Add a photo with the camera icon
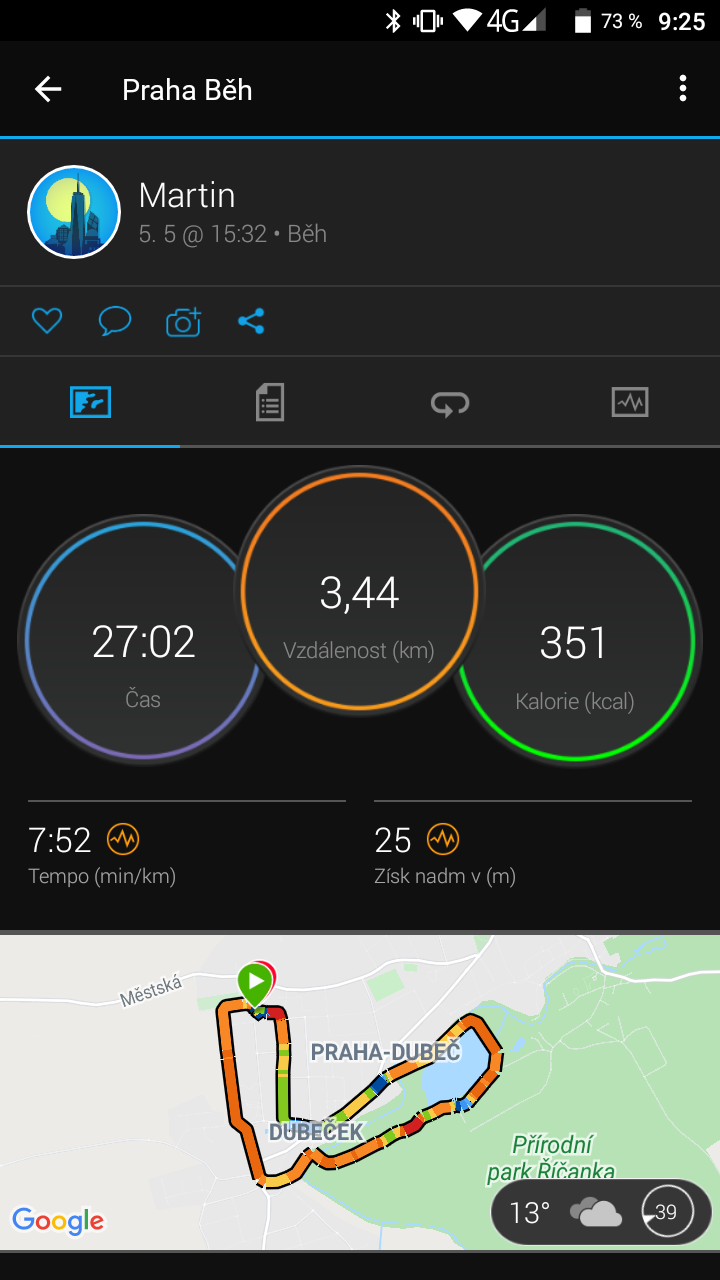The image size is (720, 1280). point(183,322)
